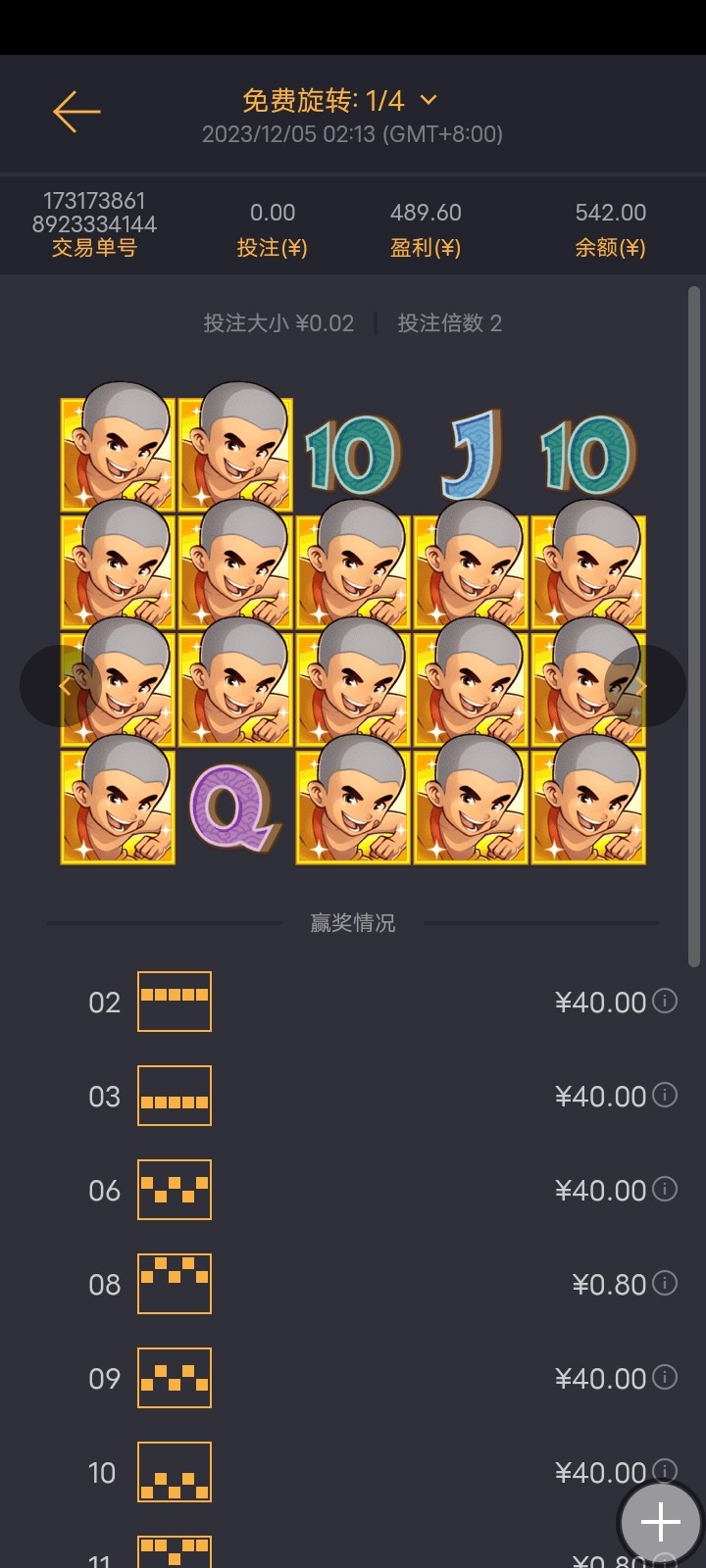This screenshot has height=1568, width=706.
Task: Show the previous spin with left arrow
Action: point(61,686)
